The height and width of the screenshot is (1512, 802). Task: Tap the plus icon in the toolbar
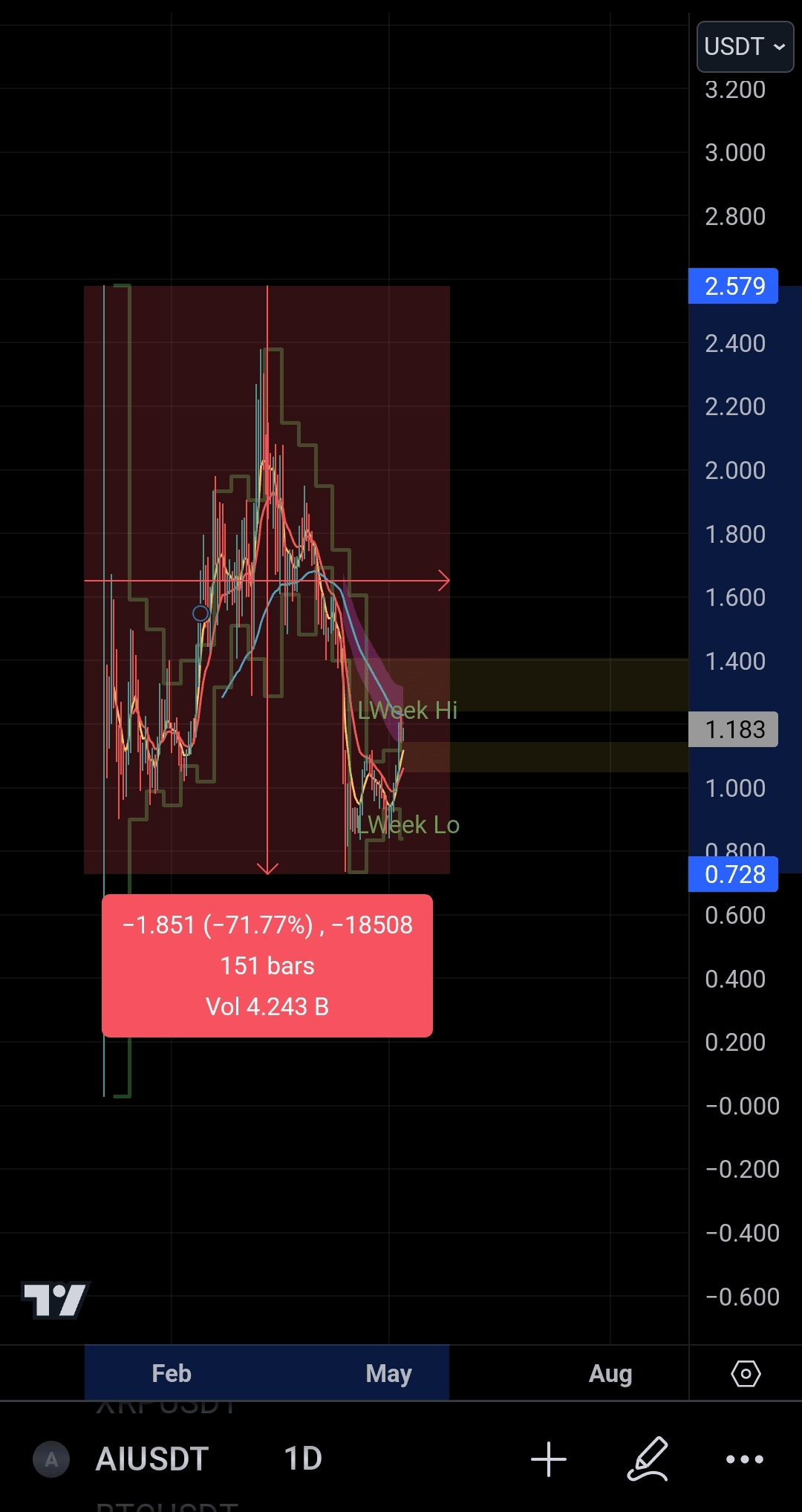[549, 1459]
